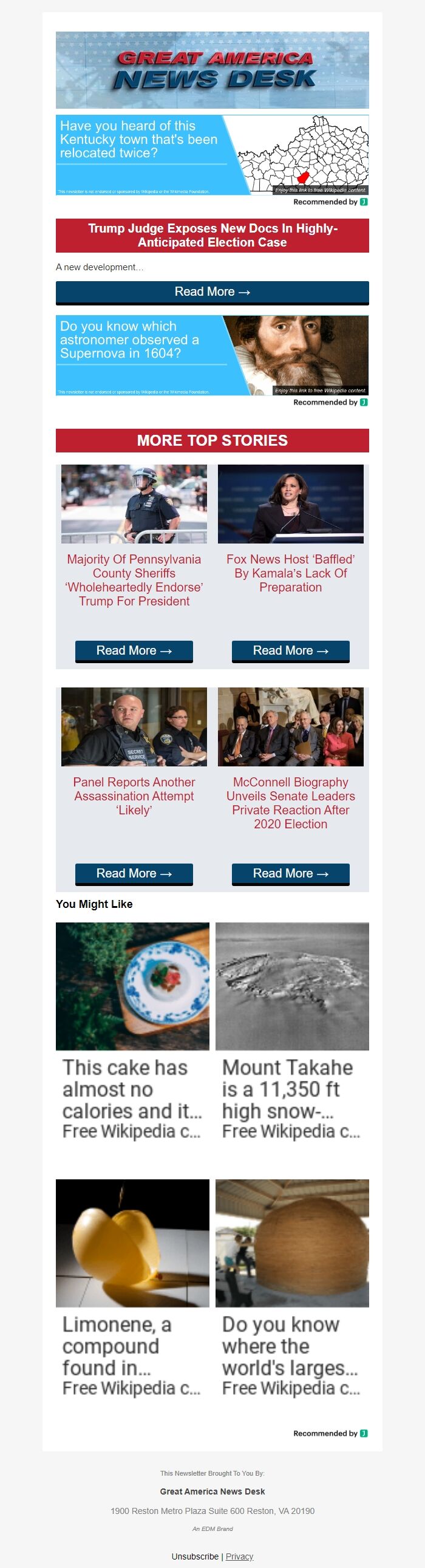Open the low-calorie cake recommendation card
Image resolution: width=425 pixels, height=1568 pixels.
tap(132, 1029)
